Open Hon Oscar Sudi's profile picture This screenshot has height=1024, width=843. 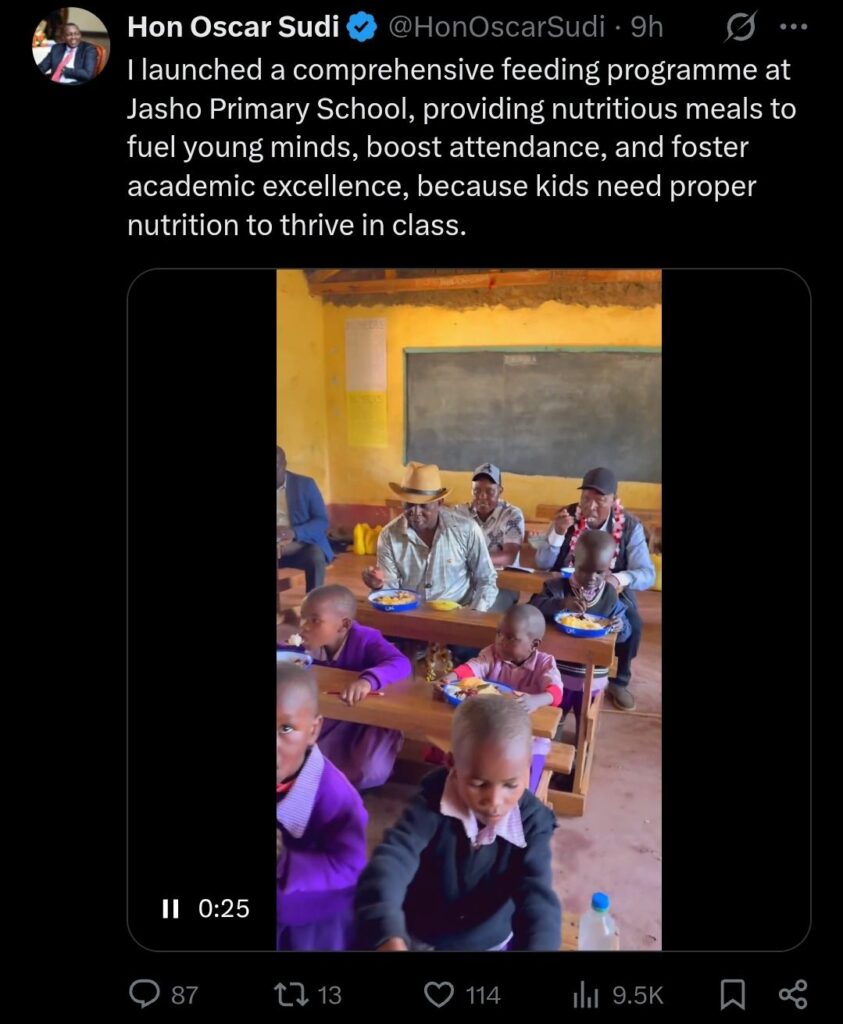coord(71,46)
